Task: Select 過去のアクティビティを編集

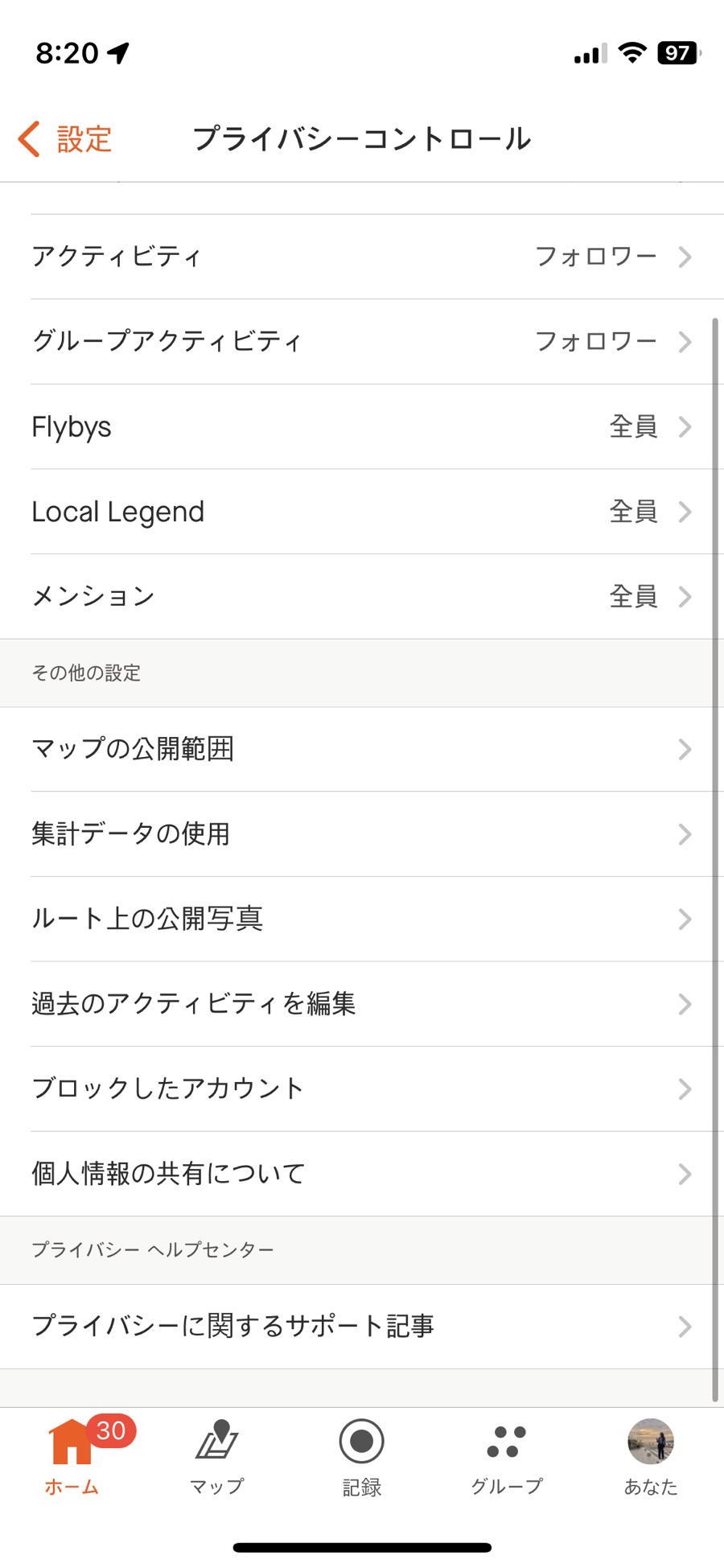Action: click(x=362, y=1004)
